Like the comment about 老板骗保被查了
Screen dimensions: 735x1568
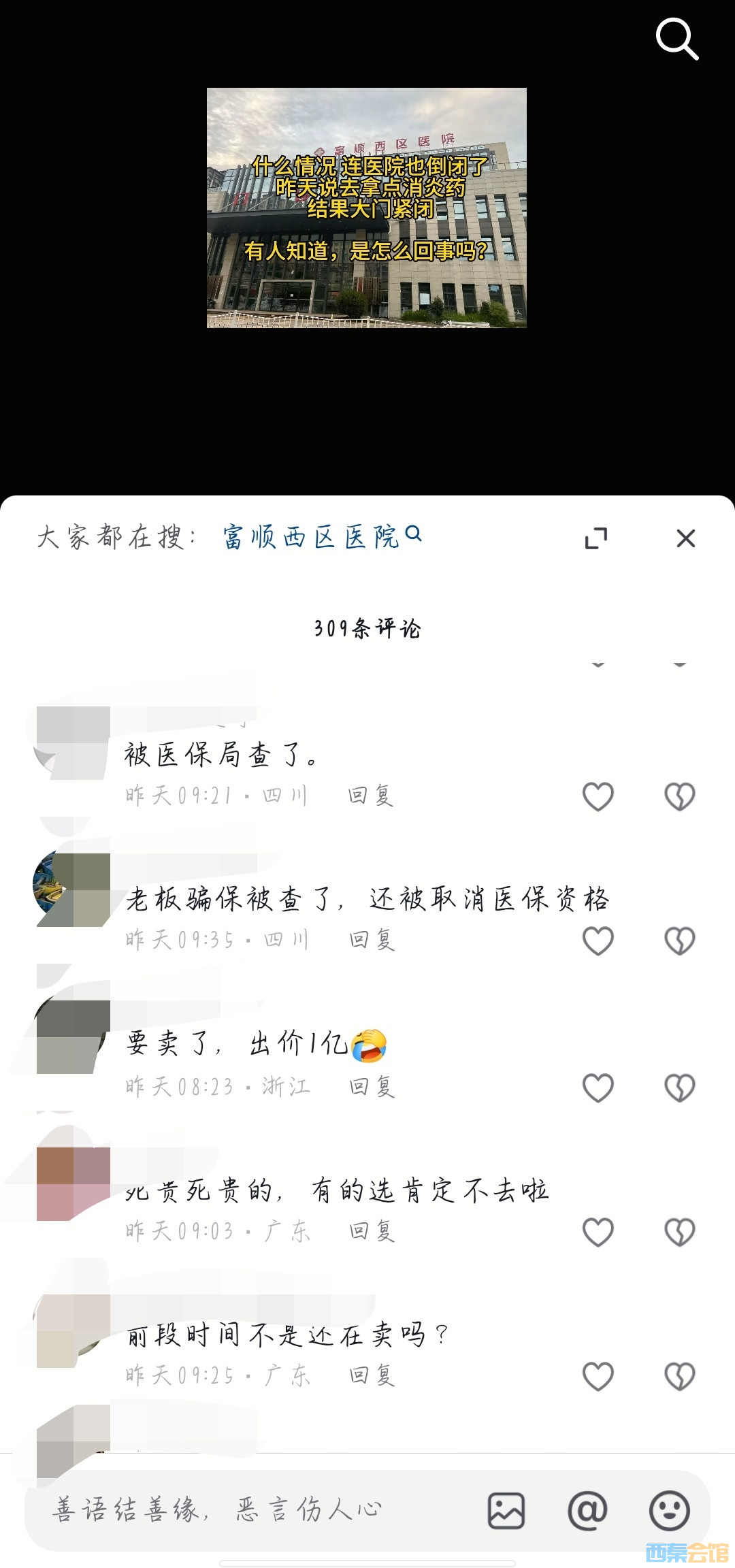point(598,941)
